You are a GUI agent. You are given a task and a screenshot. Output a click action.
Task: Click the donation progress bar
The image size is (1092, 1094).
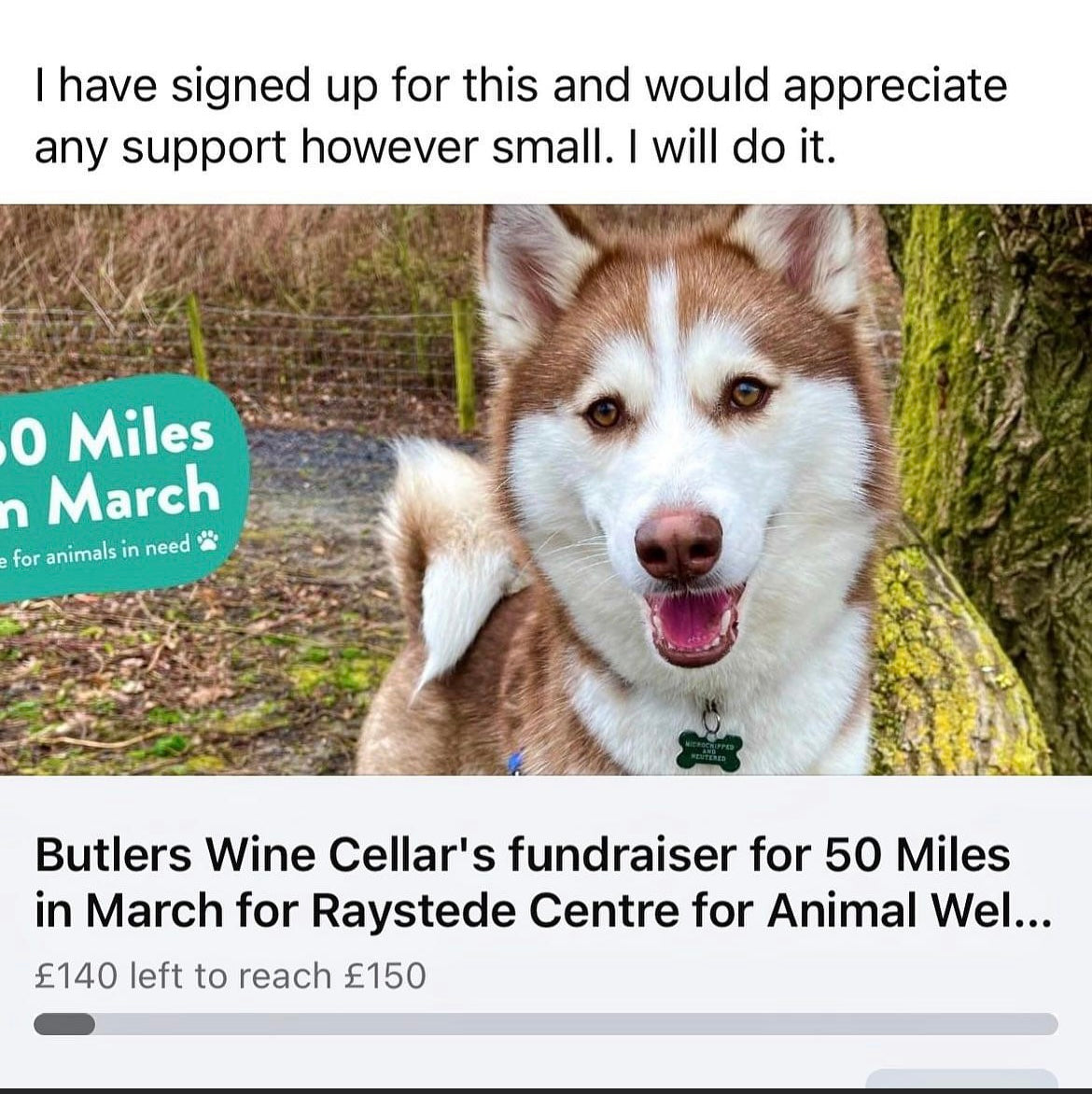[x=546, y=1027]
